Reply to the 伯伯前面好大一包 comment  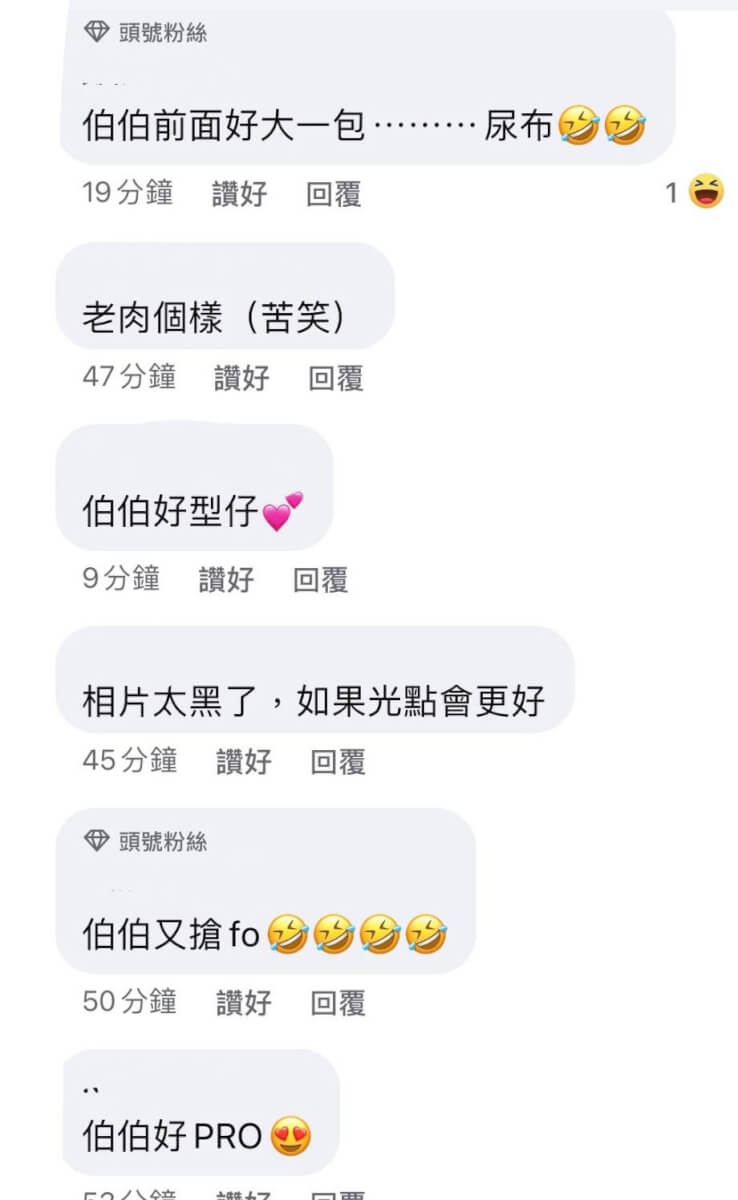pos(334,194)
